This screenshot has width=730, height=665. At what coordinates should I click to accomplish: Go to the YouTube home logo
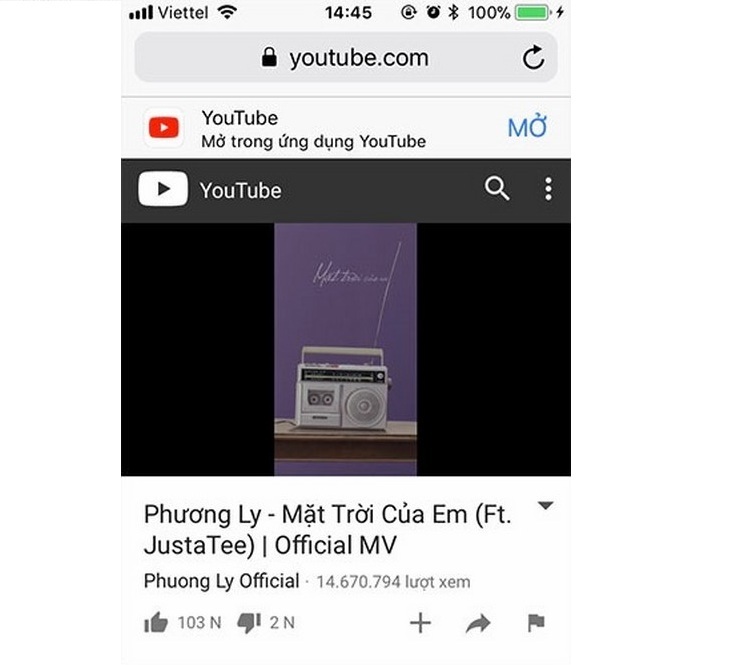click(x=210, y=190)
